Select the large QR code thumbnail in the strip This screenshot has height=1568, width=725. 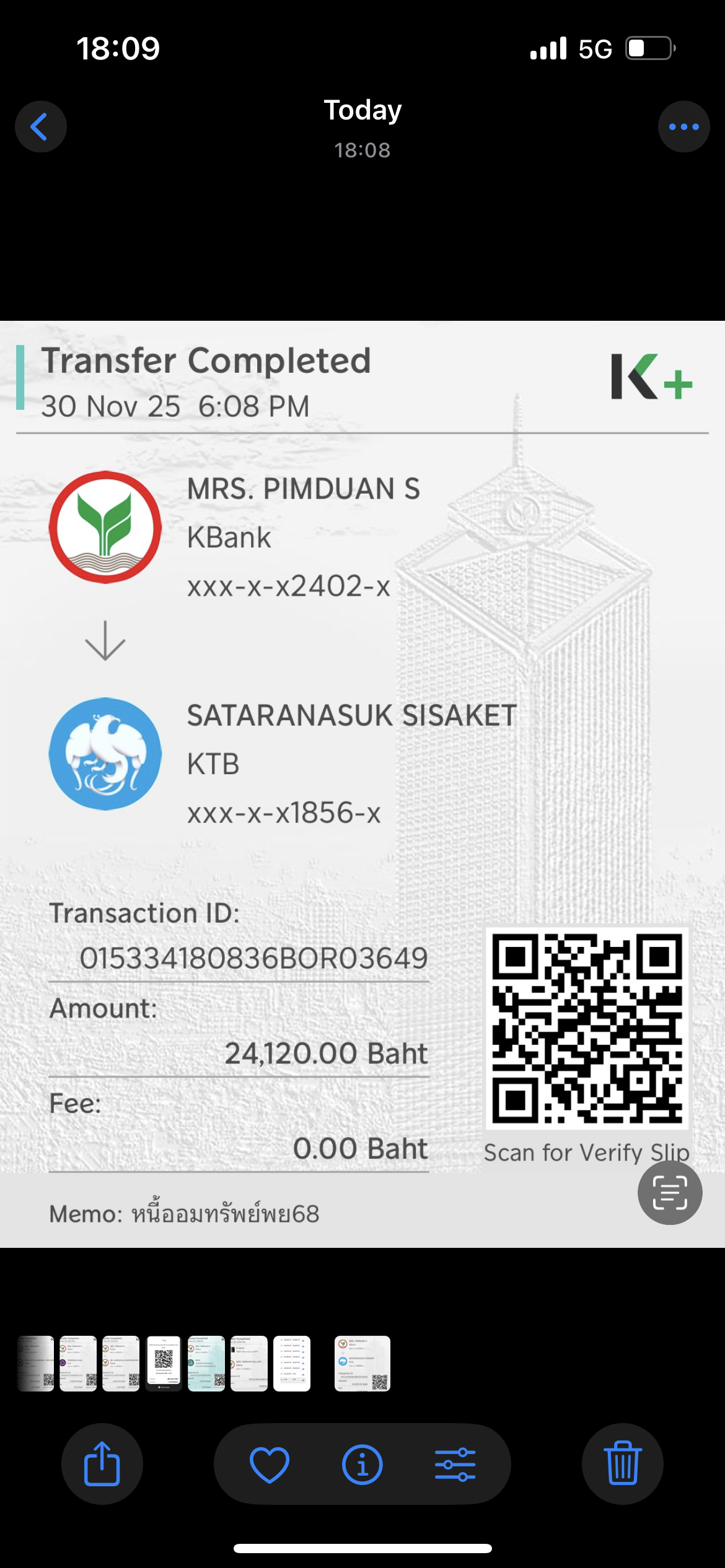coord(164,1364)
